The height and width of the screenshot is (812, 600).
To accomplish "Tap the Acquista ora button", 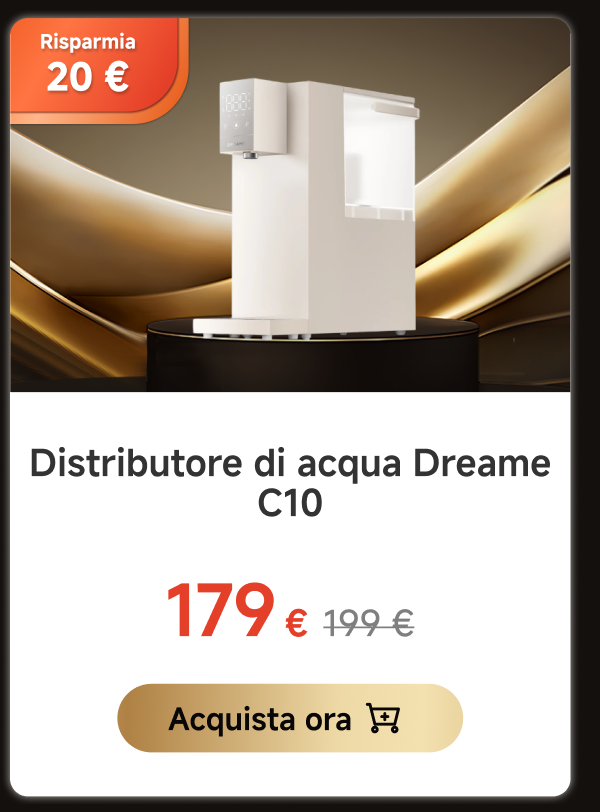I will 290,718.
